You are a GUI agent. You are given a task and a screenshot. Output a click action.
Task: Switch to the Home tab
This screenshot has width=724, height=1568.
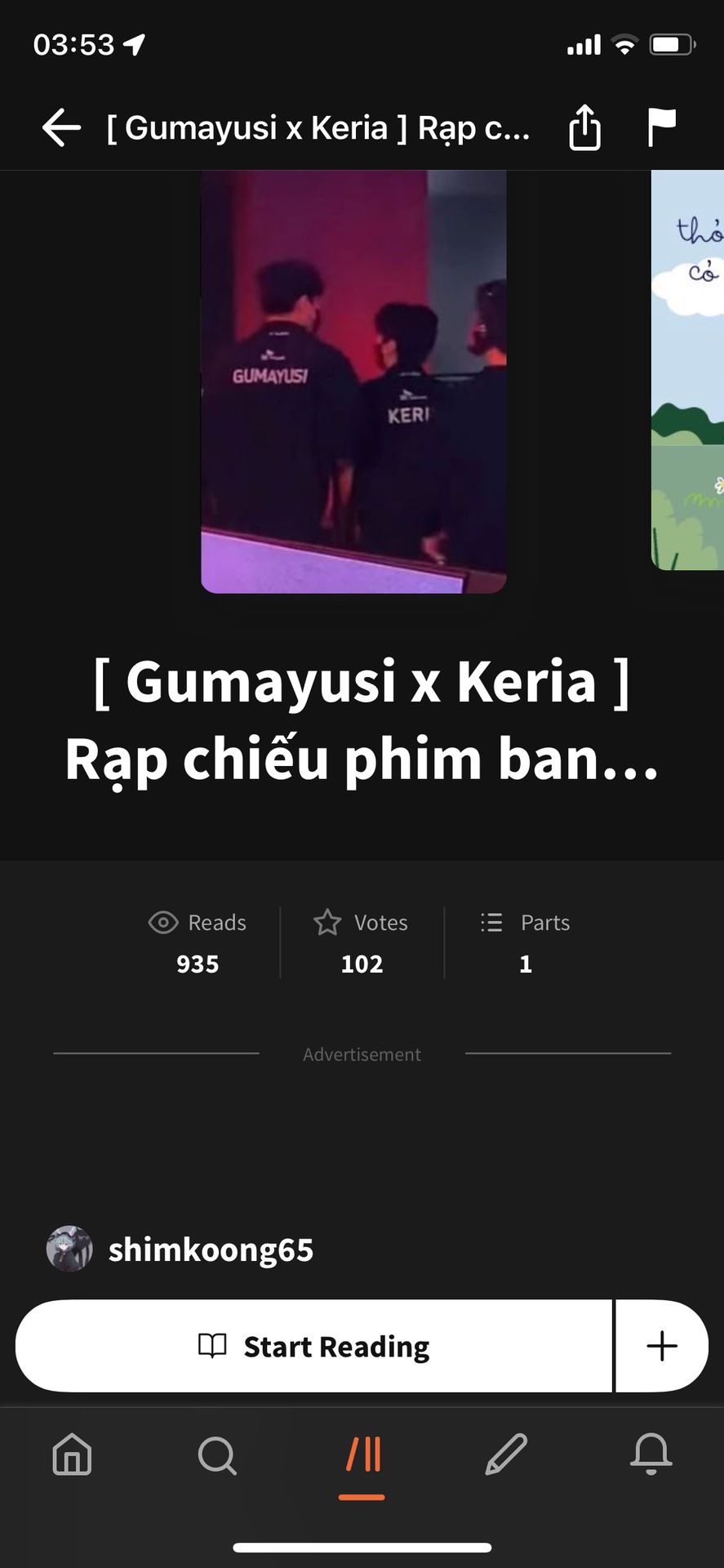coord(72,1454)
